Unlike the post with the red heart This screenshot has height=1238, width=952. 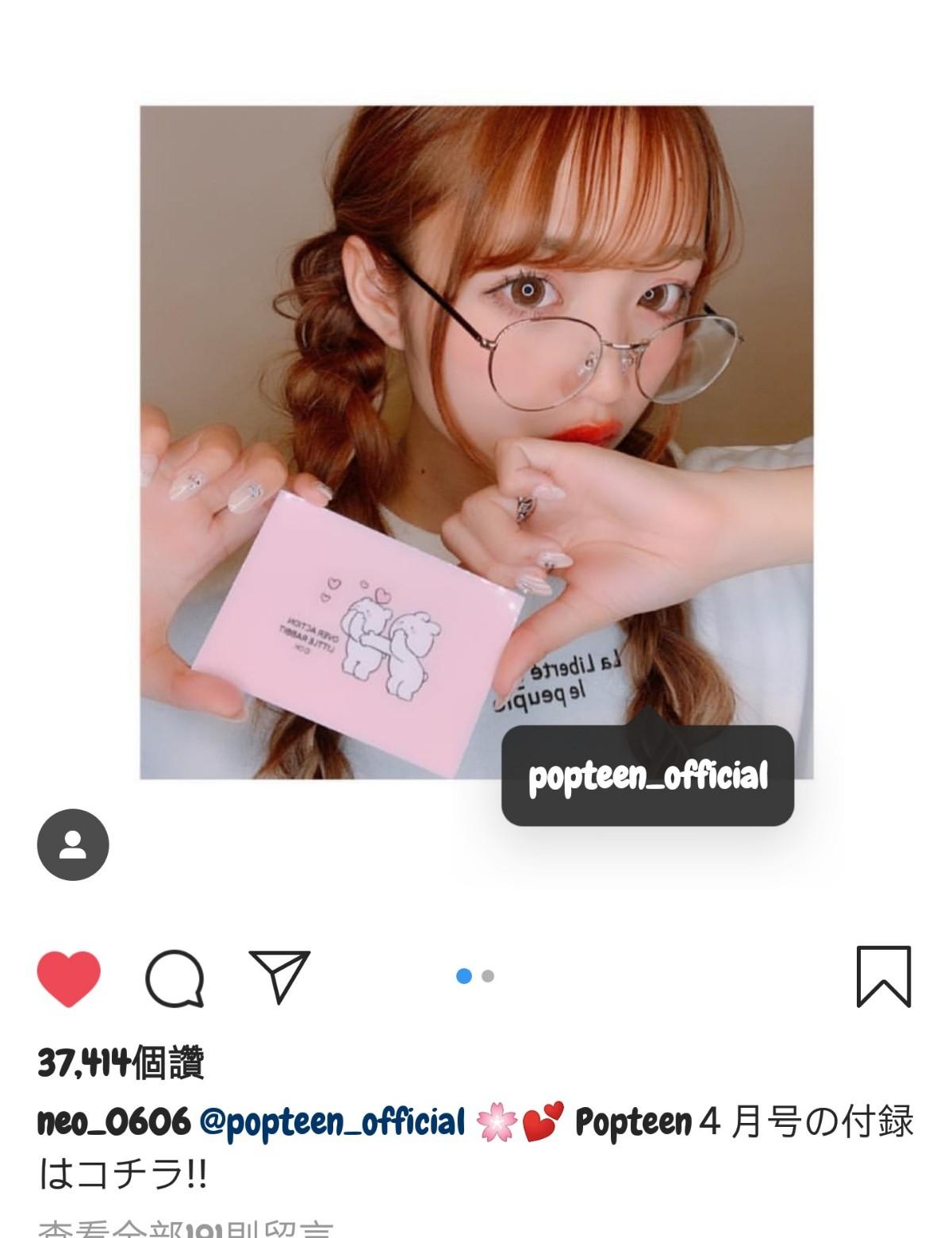click(69, 978)
